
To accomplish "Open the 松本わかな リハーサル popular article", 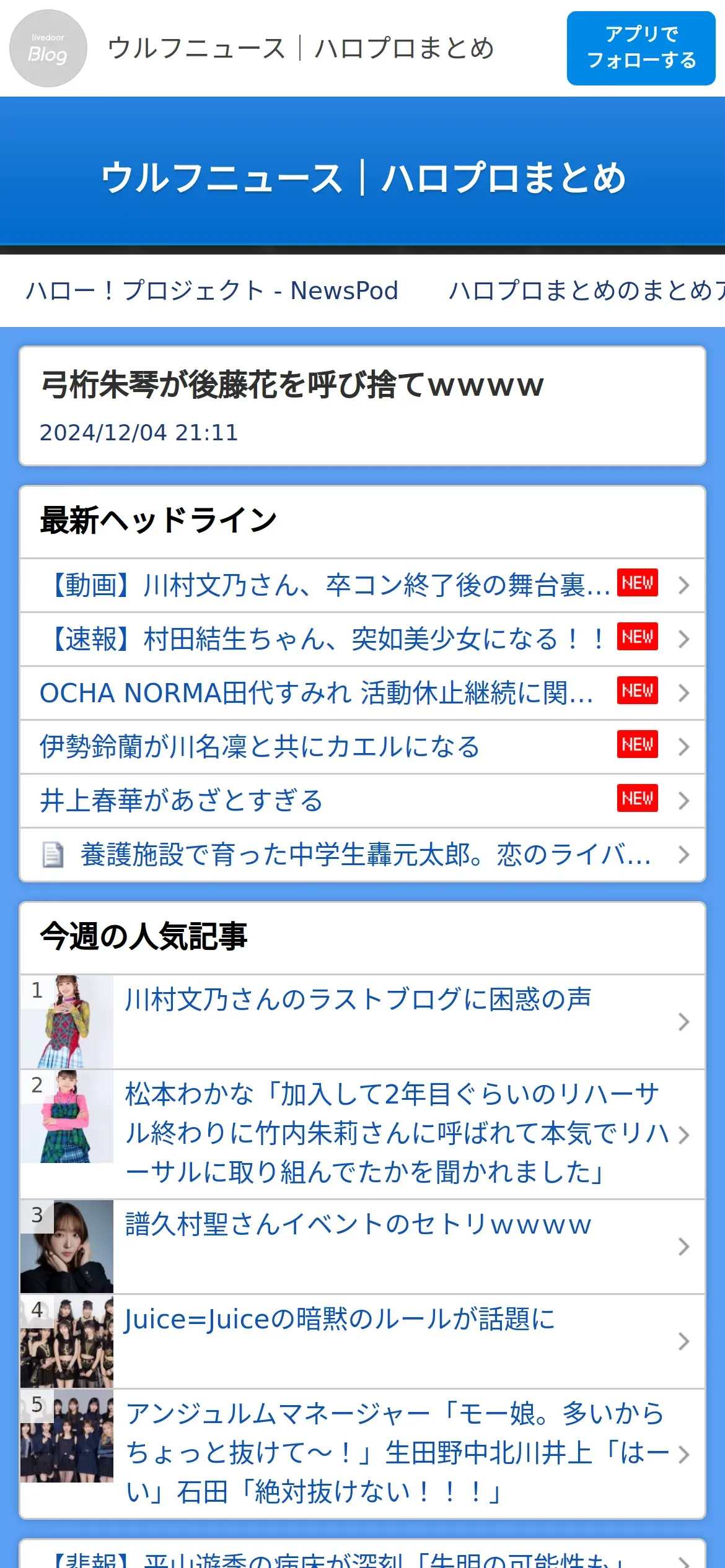I will click(397, 1133).
